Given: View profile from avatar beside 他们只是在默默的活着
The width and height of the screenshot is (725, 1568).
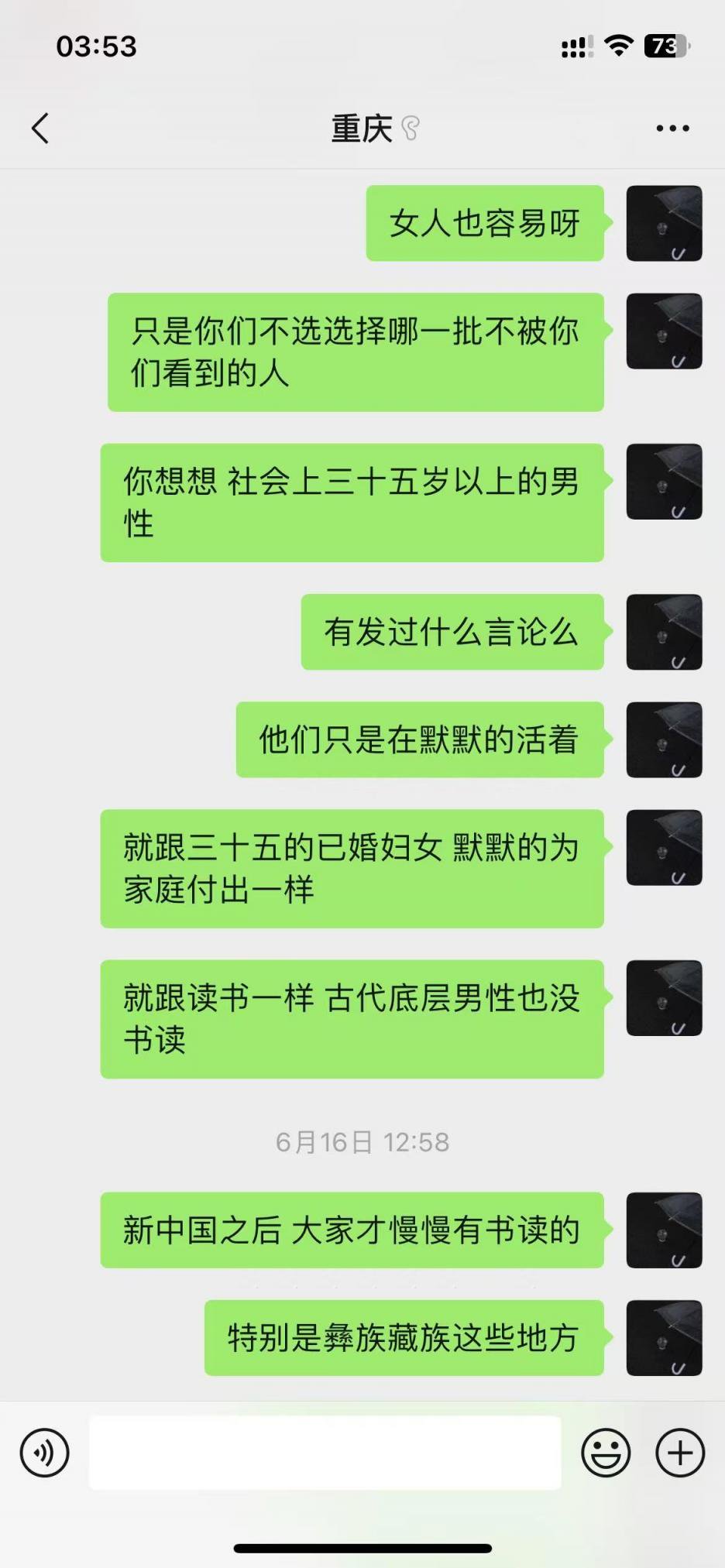Looking at the screenshot, I should [x=664, y=739].
